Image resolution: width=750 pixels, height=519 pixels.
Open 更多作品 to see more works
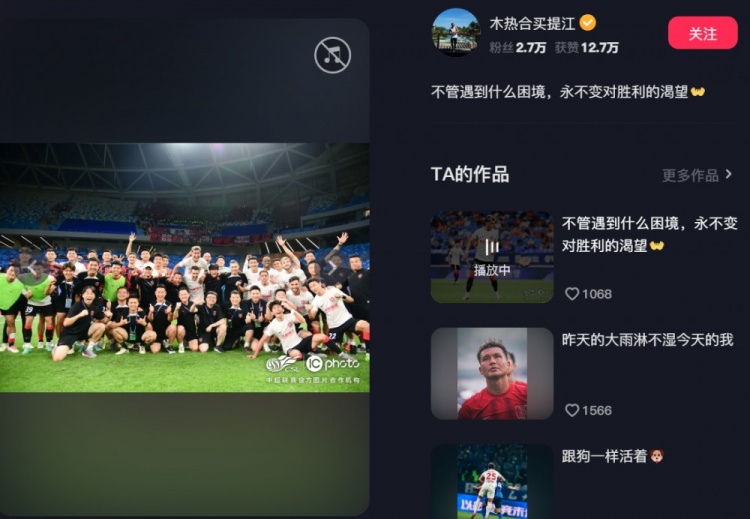[697, 175]
